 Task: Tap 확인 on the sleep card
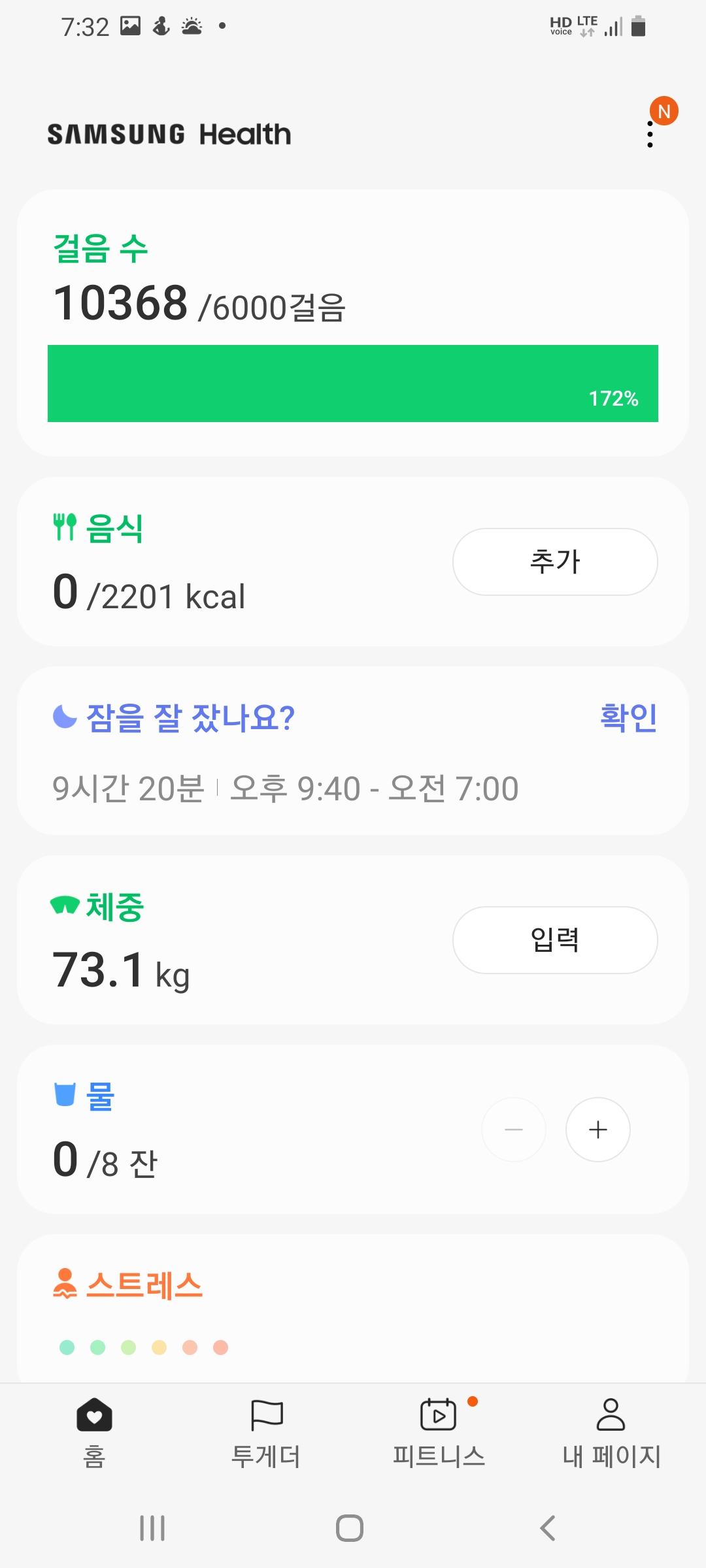(x=628, y=717)
